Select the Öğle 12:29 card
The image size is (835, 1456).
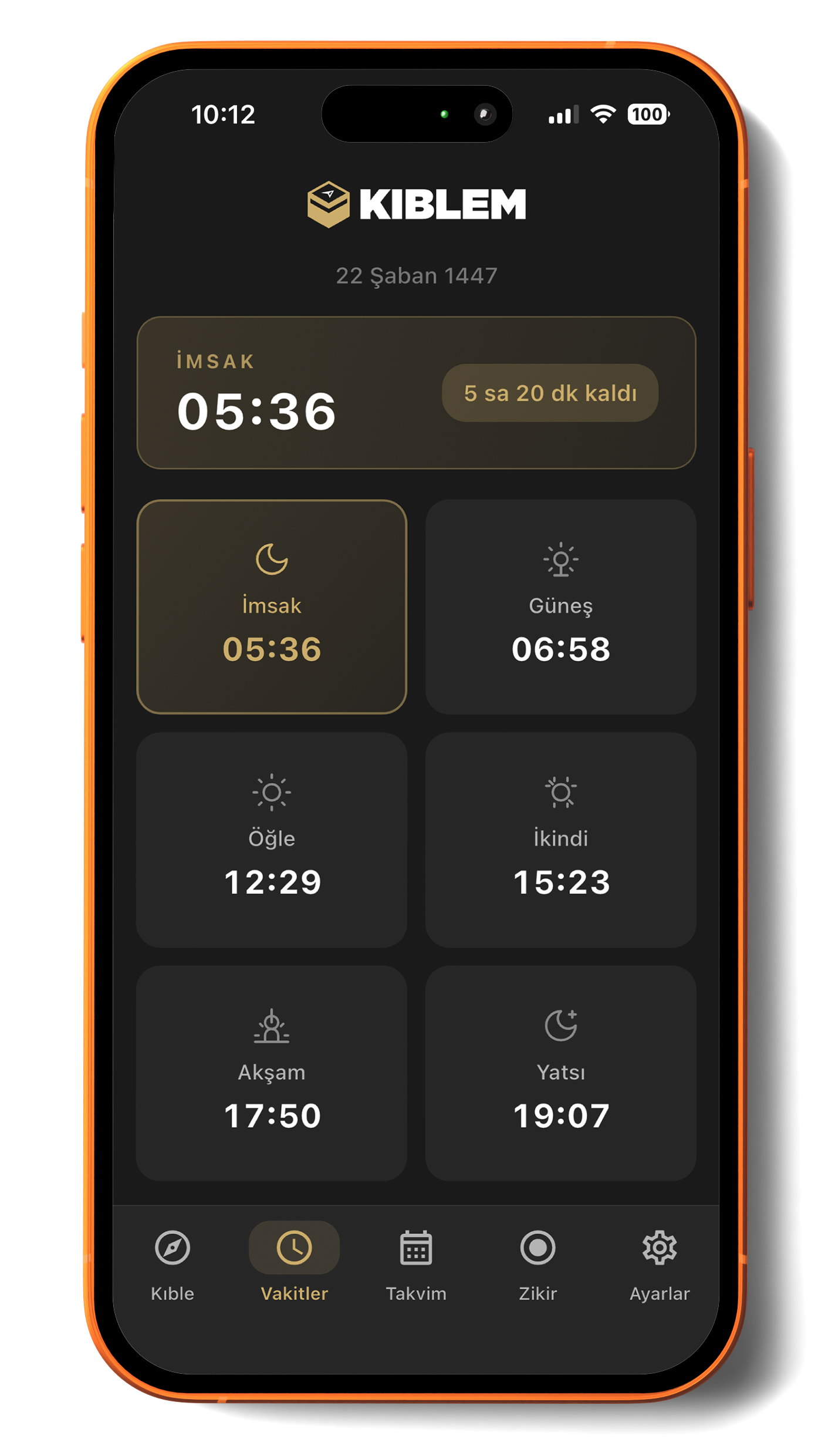pos(272,840)
